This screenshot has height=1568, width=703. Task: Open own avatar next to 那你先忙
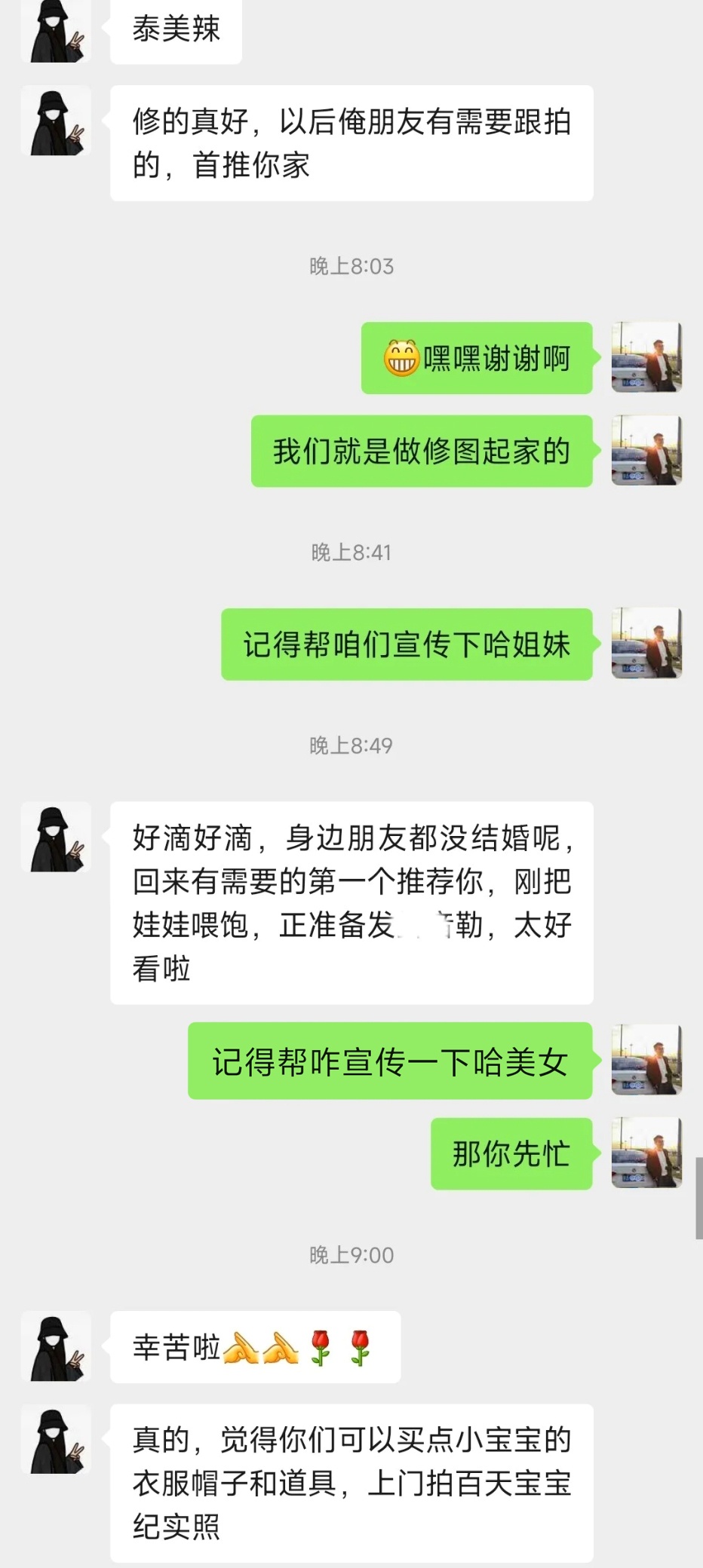pyautogui.click(x=646, y=1153)
